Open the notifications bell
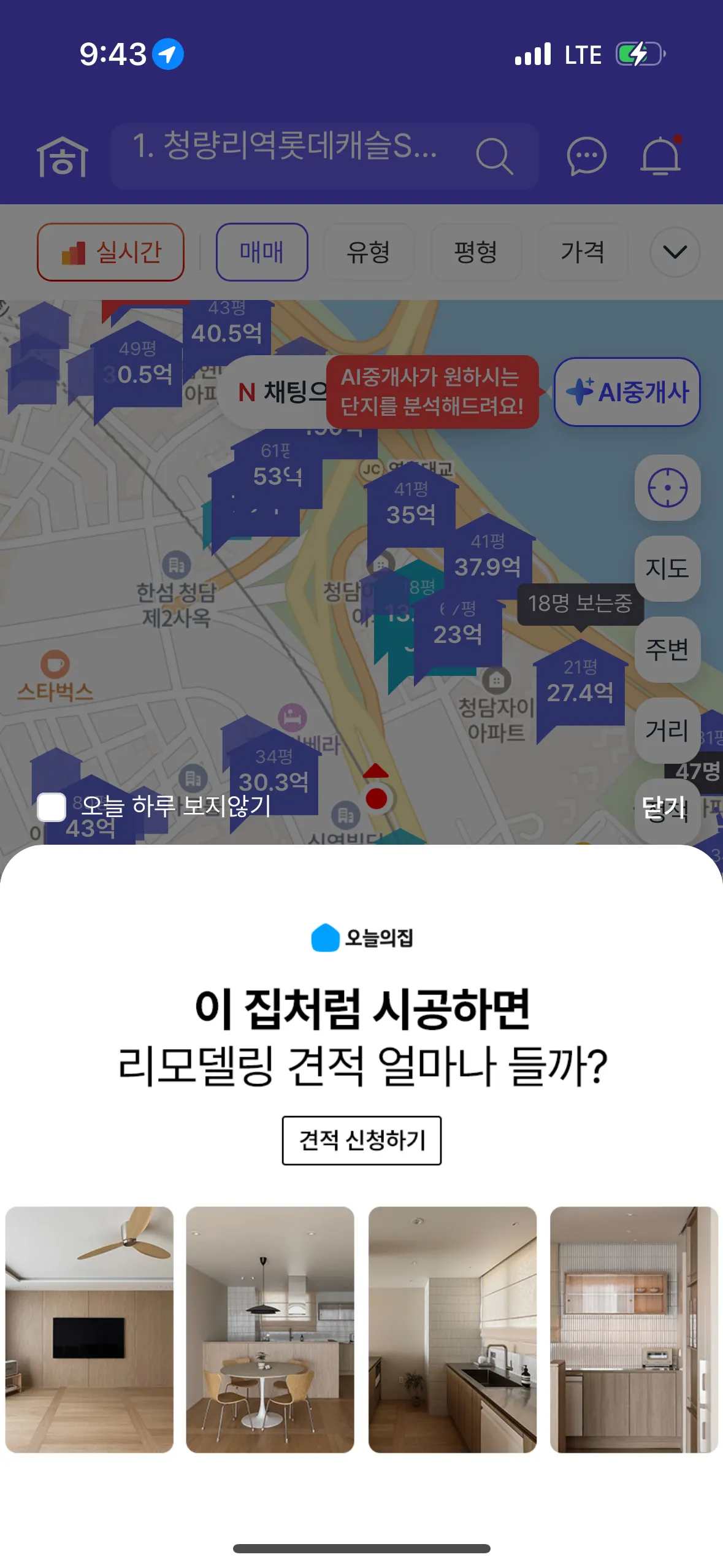 (660, 156)
